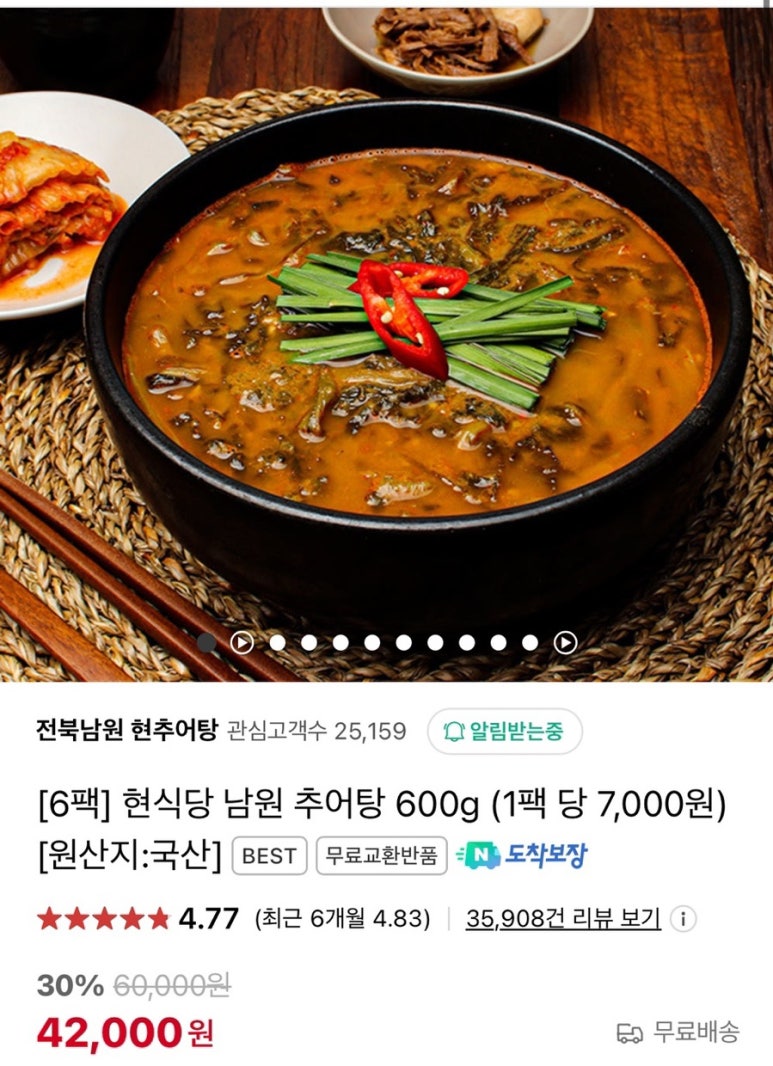This screenshot has height=1066, width=773.
Task: Jump to the second video indicator dot
Action: [x=241, y=643]
